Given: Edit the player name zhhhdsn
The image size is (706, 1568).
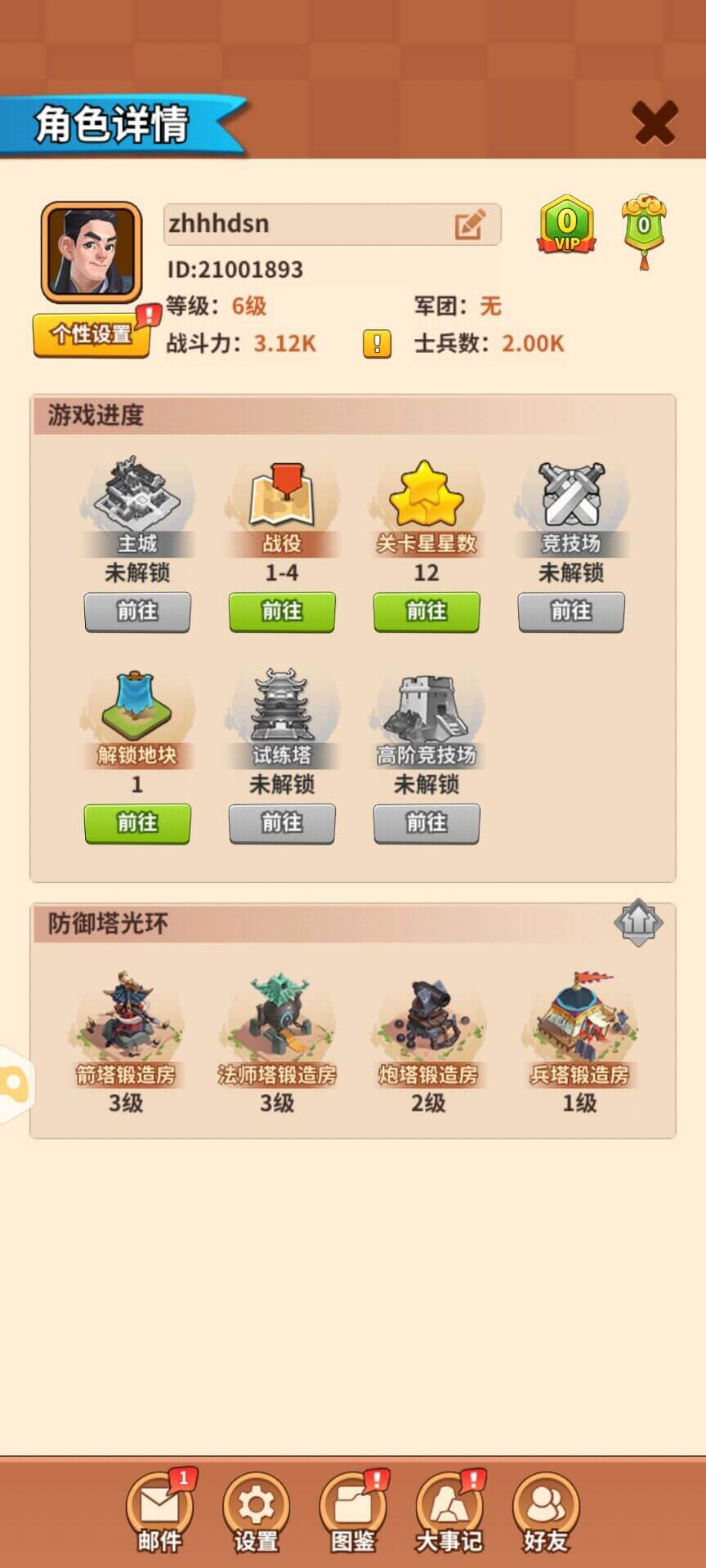Looking at the screenshot, I should coord(470,224).
